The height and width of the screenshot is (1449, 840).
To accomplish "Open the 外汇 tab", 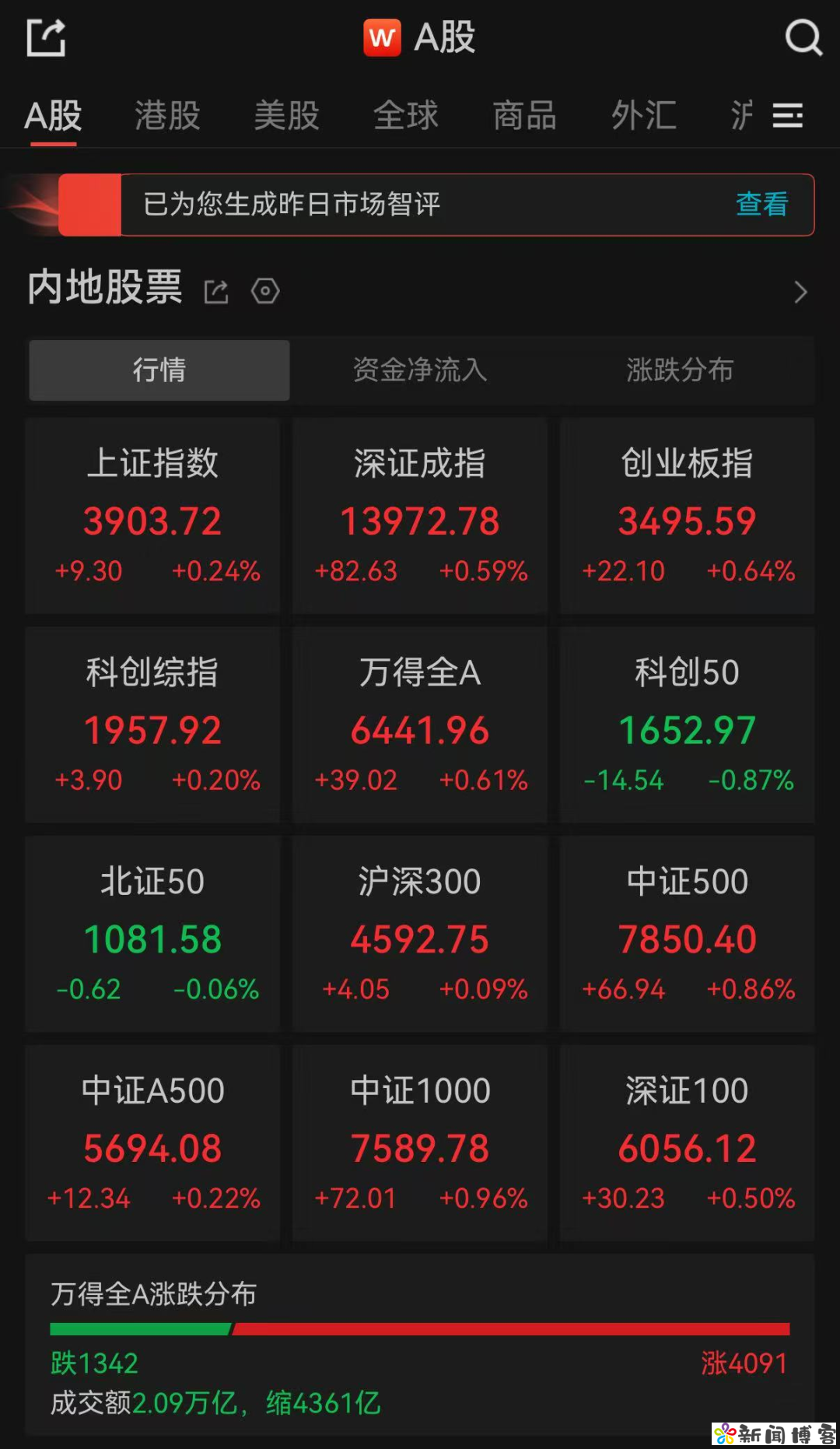I will (x=643, y=116).
